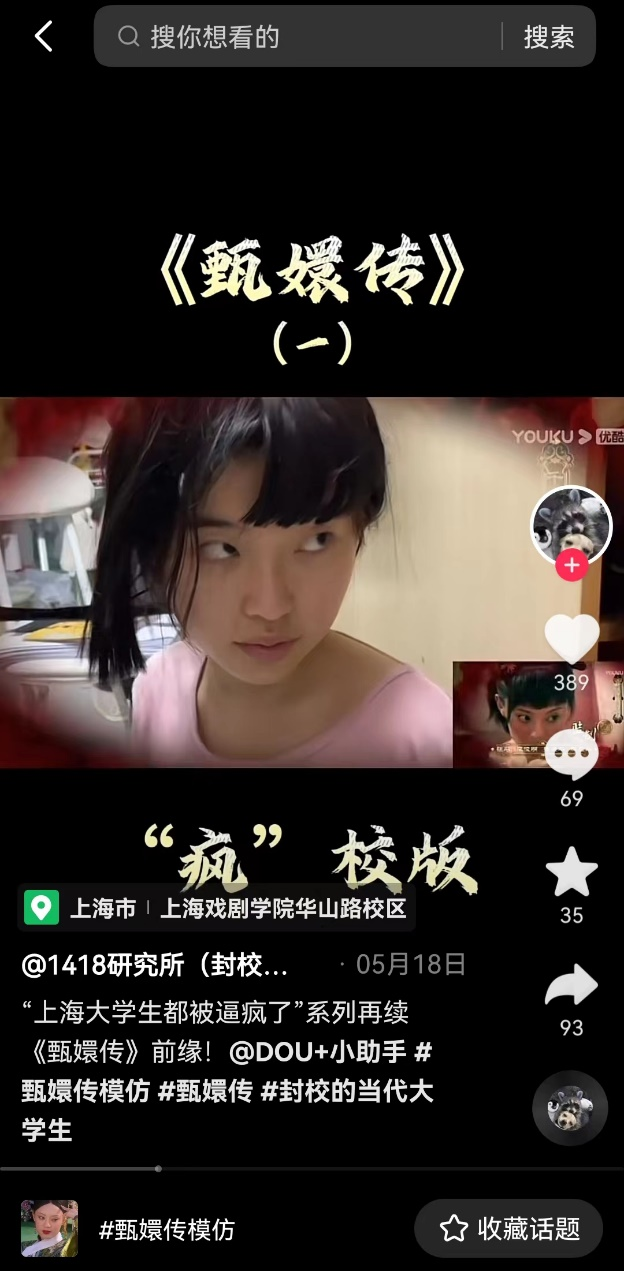Open the spinning music disc
This screenshot has height=1273, width=638.
(570, 1108)
